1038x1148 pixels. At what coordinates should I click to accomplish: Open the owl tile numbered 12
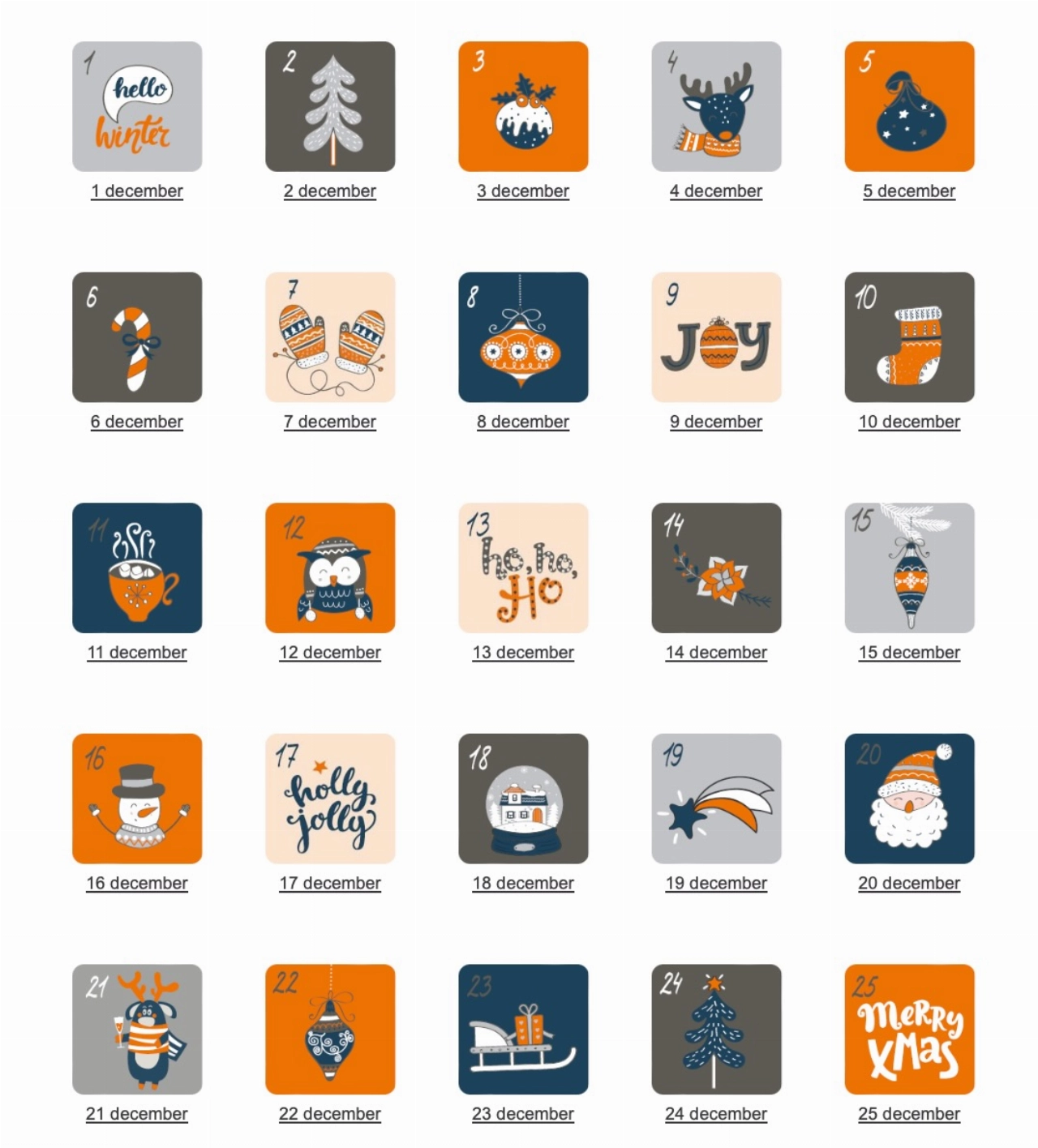click(x=330, y=568)
